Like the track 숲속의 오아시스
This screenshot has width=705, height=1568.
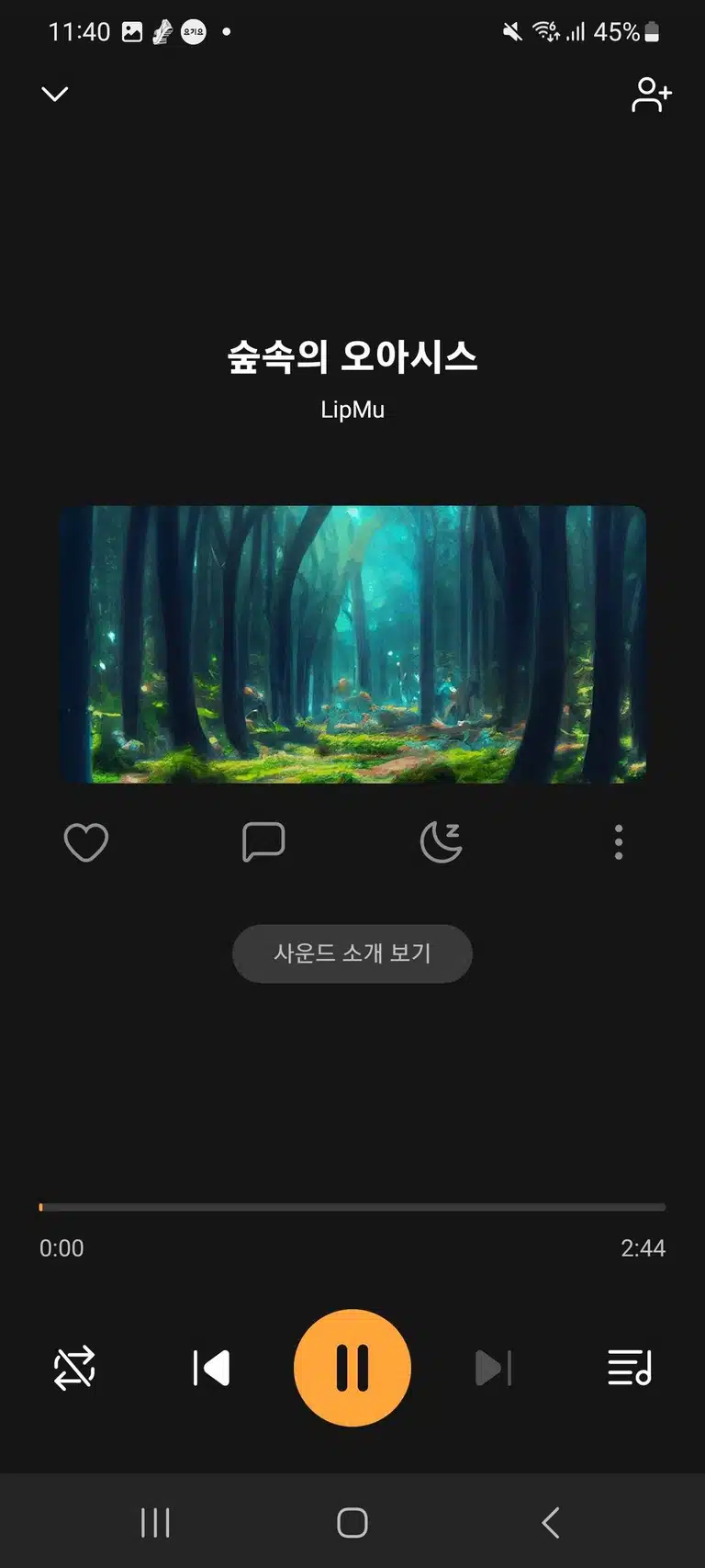click(x=86, y=842)
